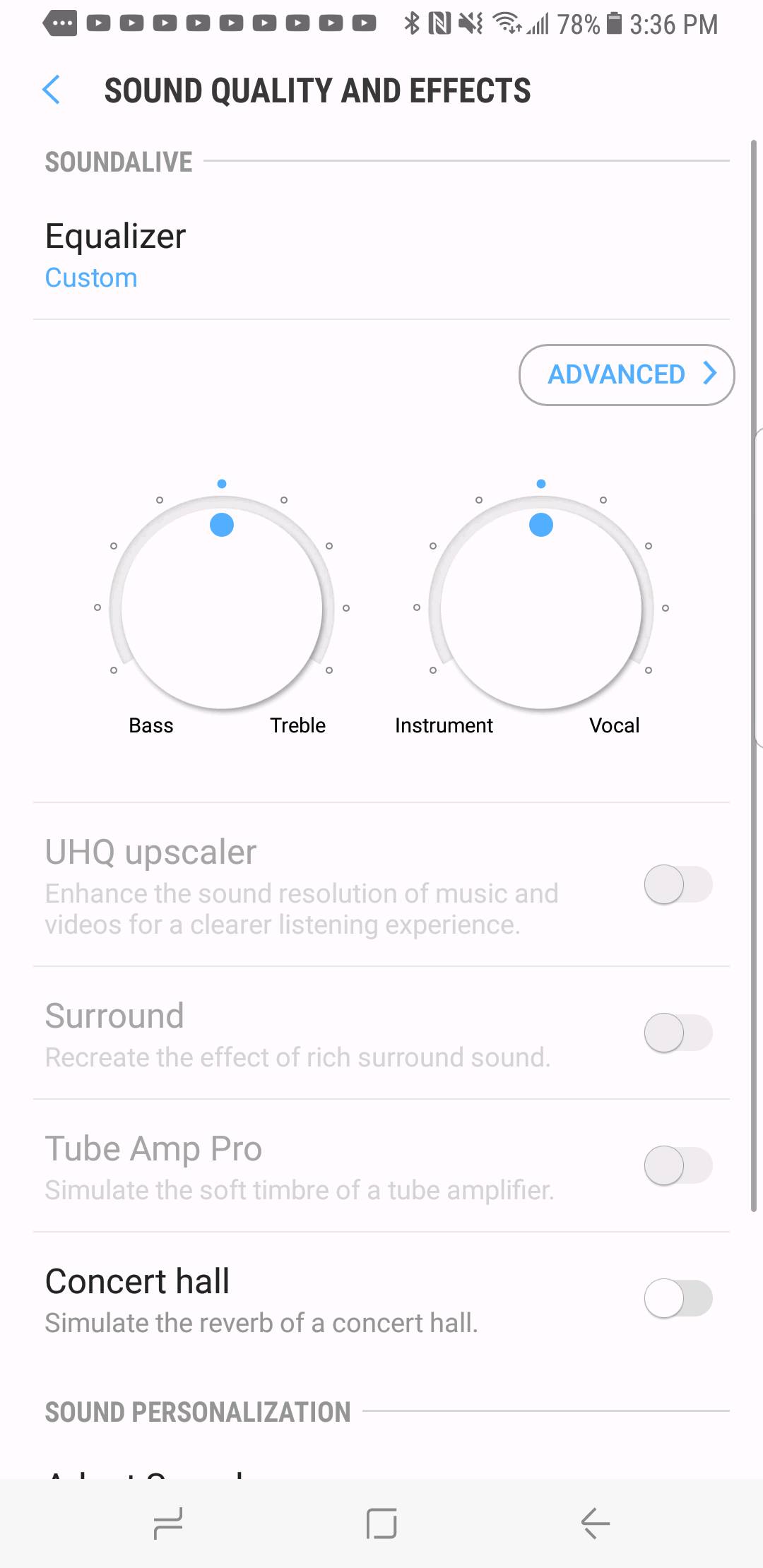Go back from Sound Quality and Effects
Viewport: 763px width, 1568px height.
coord(52,90)
